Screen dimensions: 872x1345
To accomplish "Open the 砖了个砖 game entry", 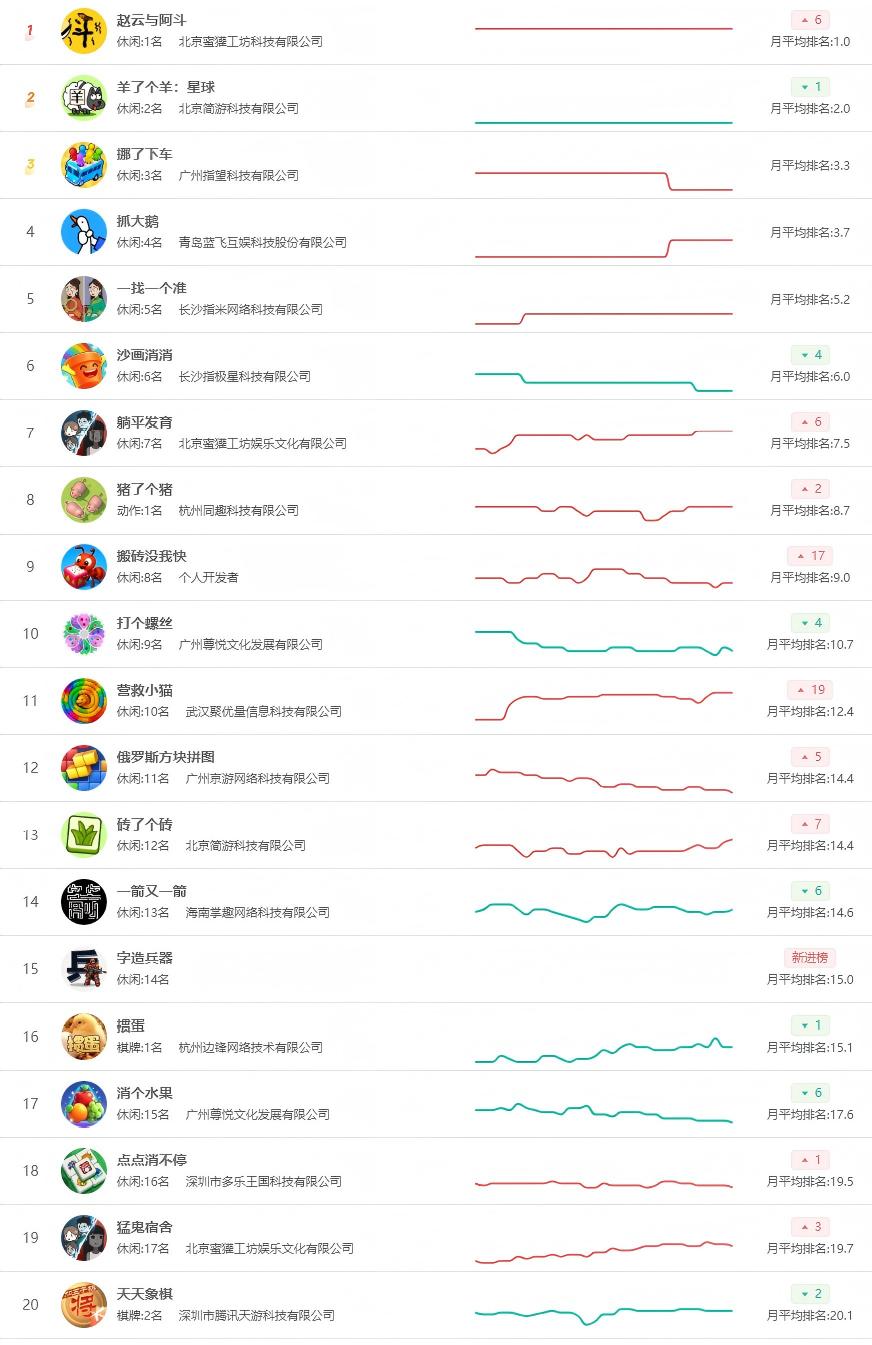I will 436,835.
